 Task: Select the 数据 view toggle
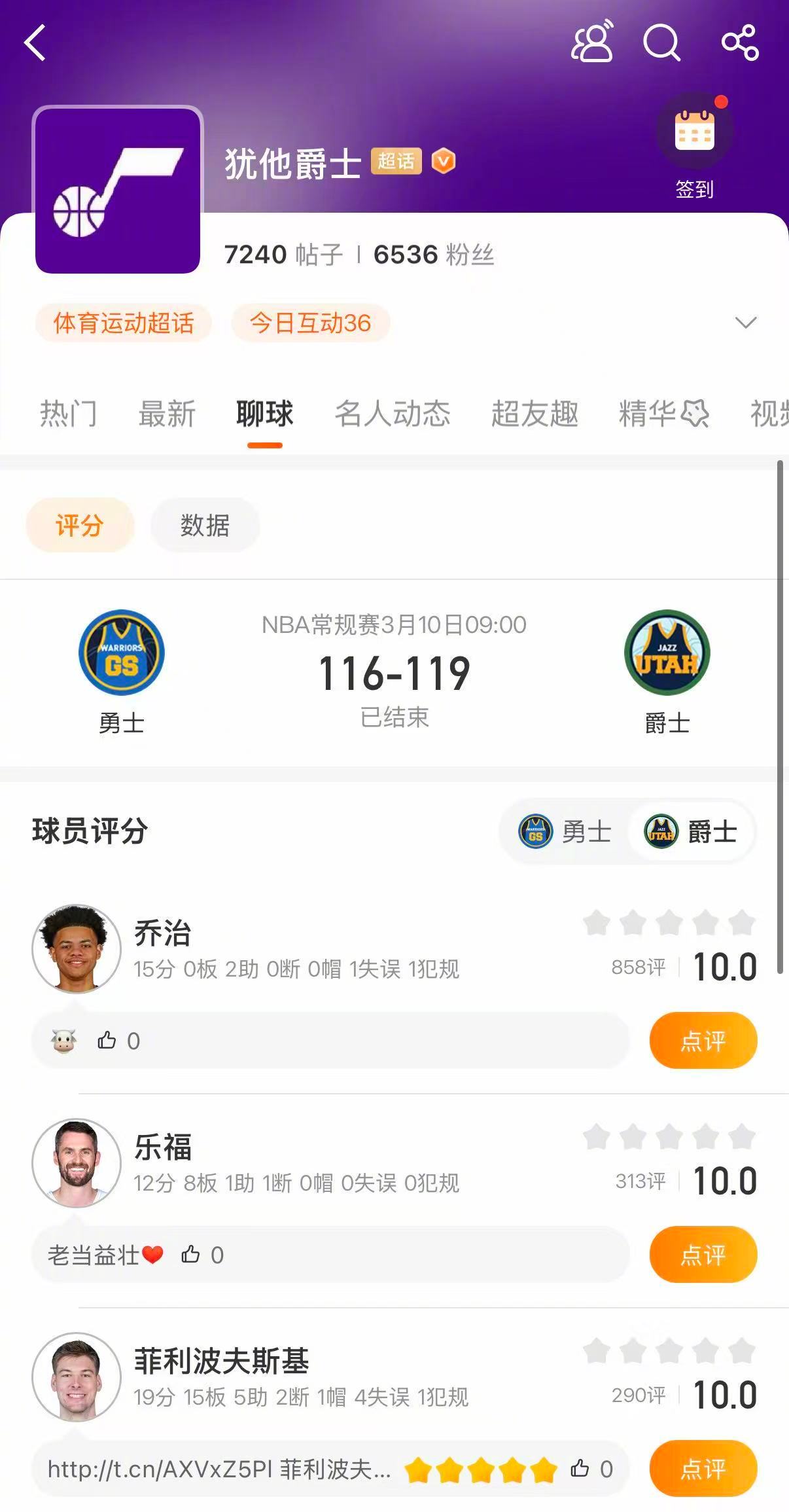click(x=205, y=524)
